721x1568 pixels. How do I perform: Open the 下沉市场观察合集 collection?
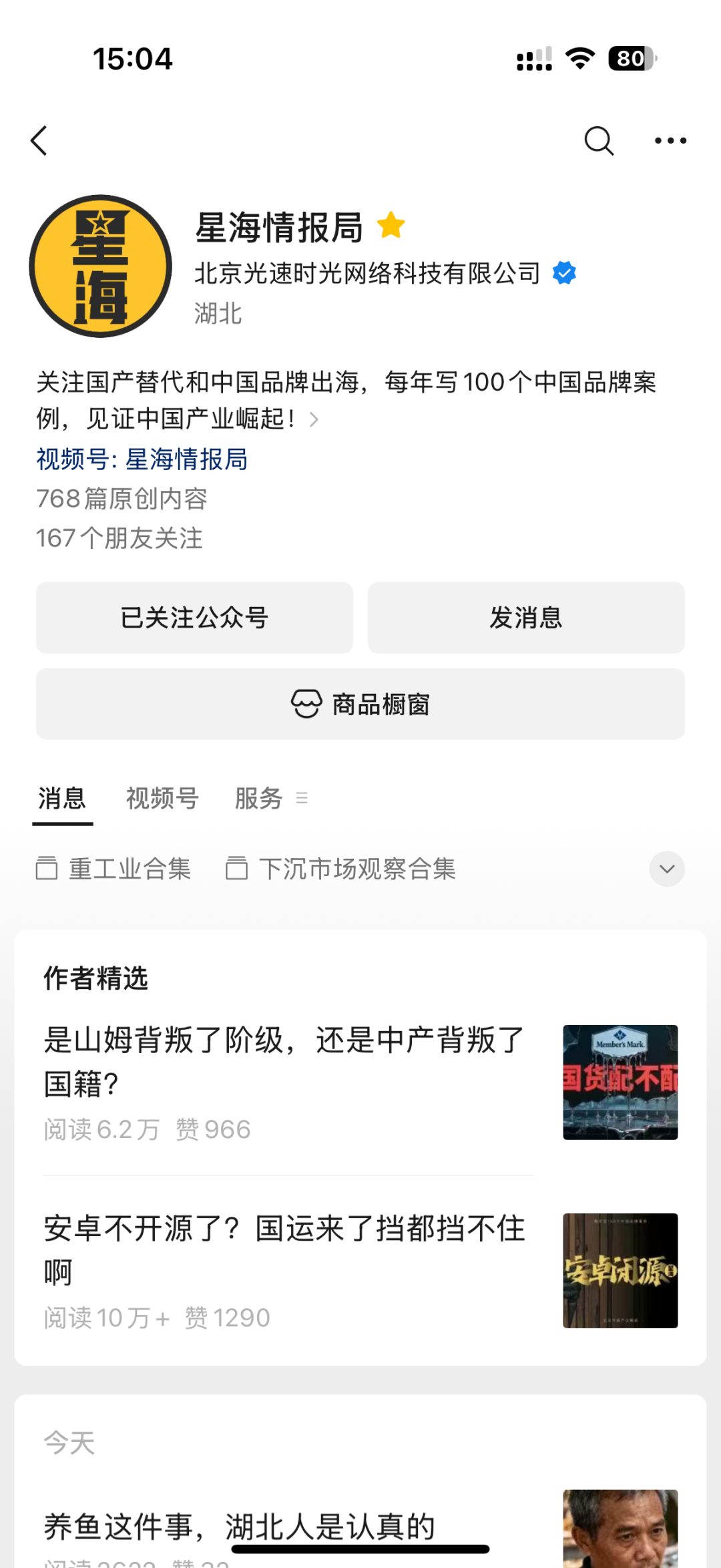(341, 869)
